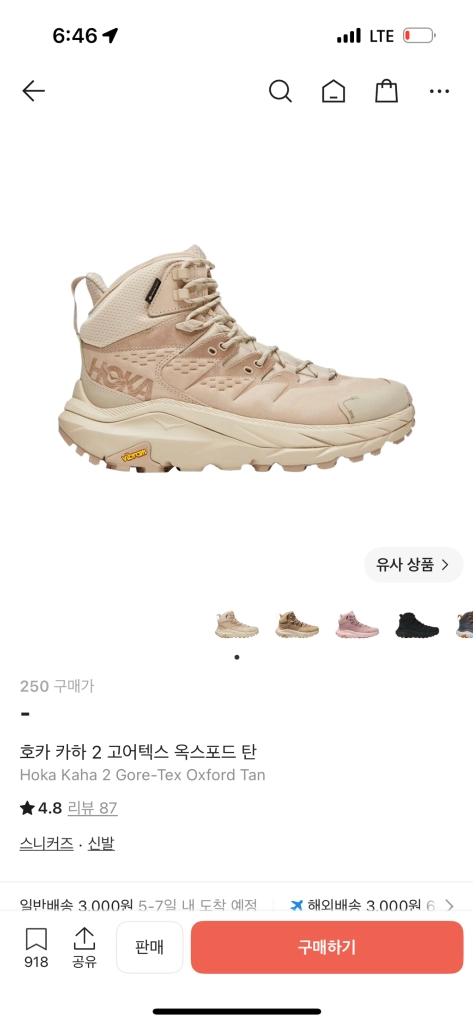Expand shipping details chevron

pyautogui.click(x=449, y=905)
